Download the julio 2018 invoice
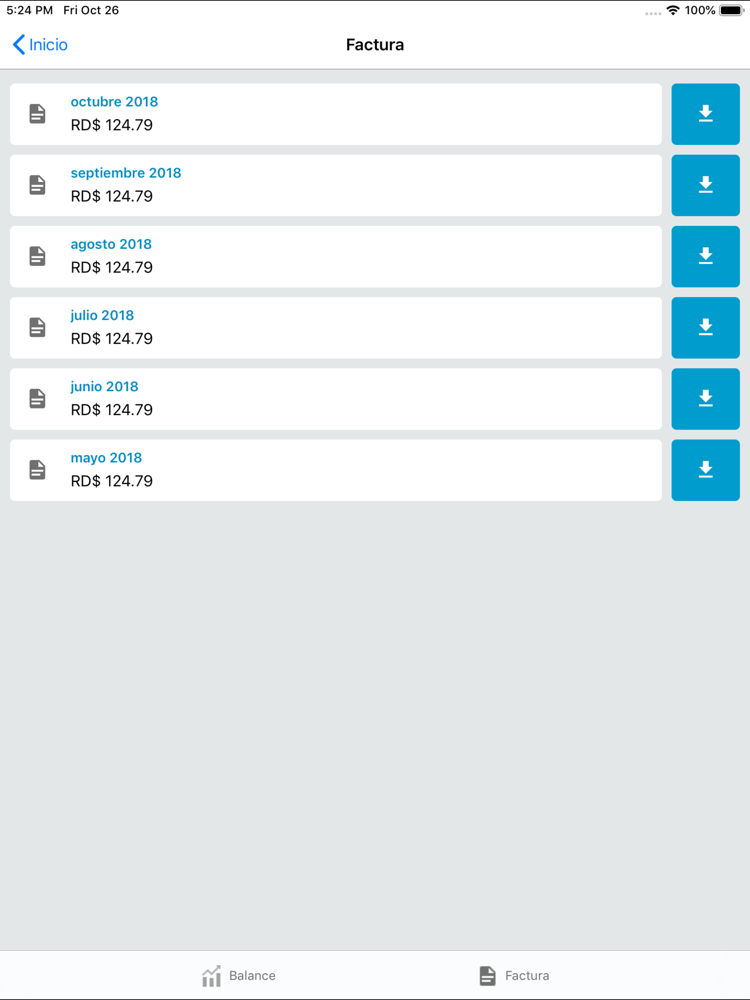 coord(705,328)
